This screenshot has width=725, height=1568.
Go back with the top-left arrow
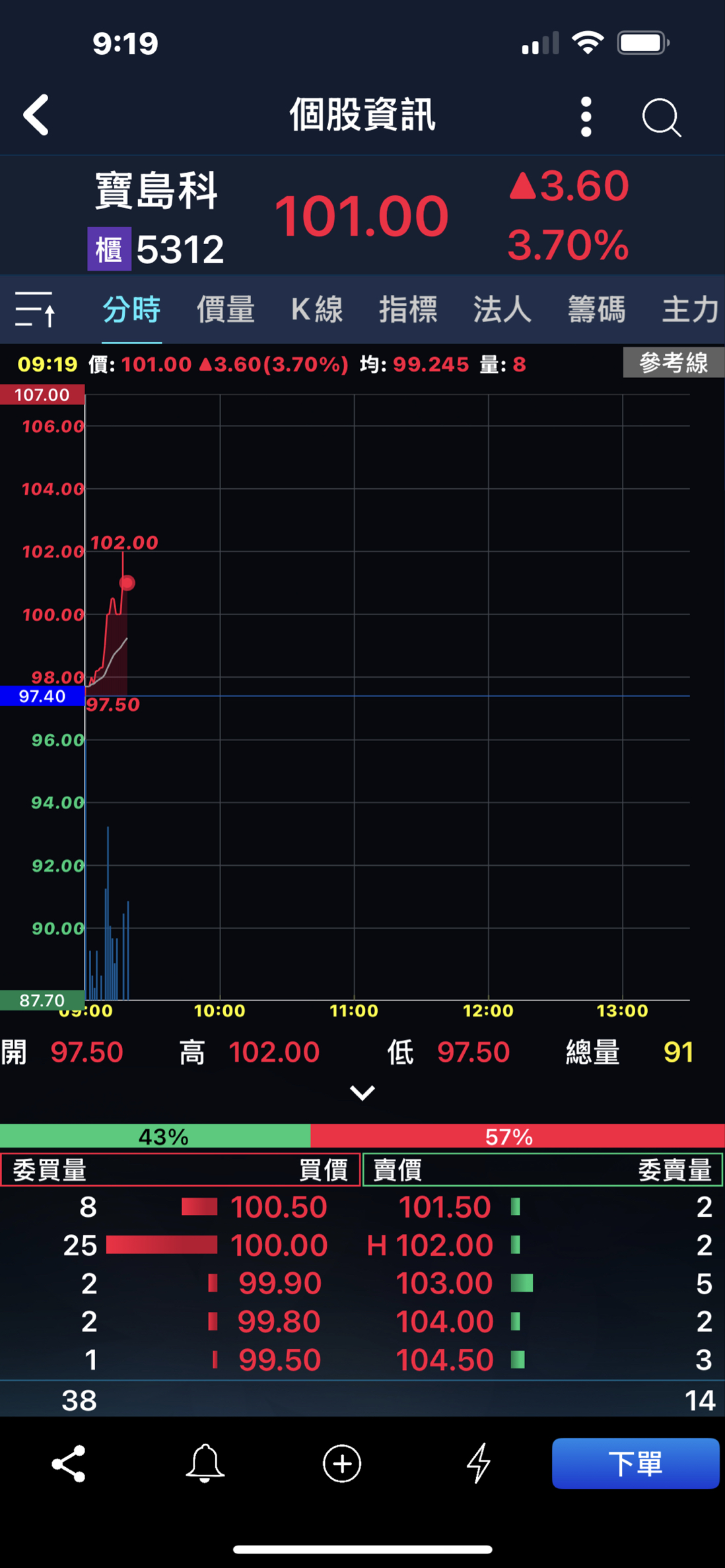(x=36, y=115)
